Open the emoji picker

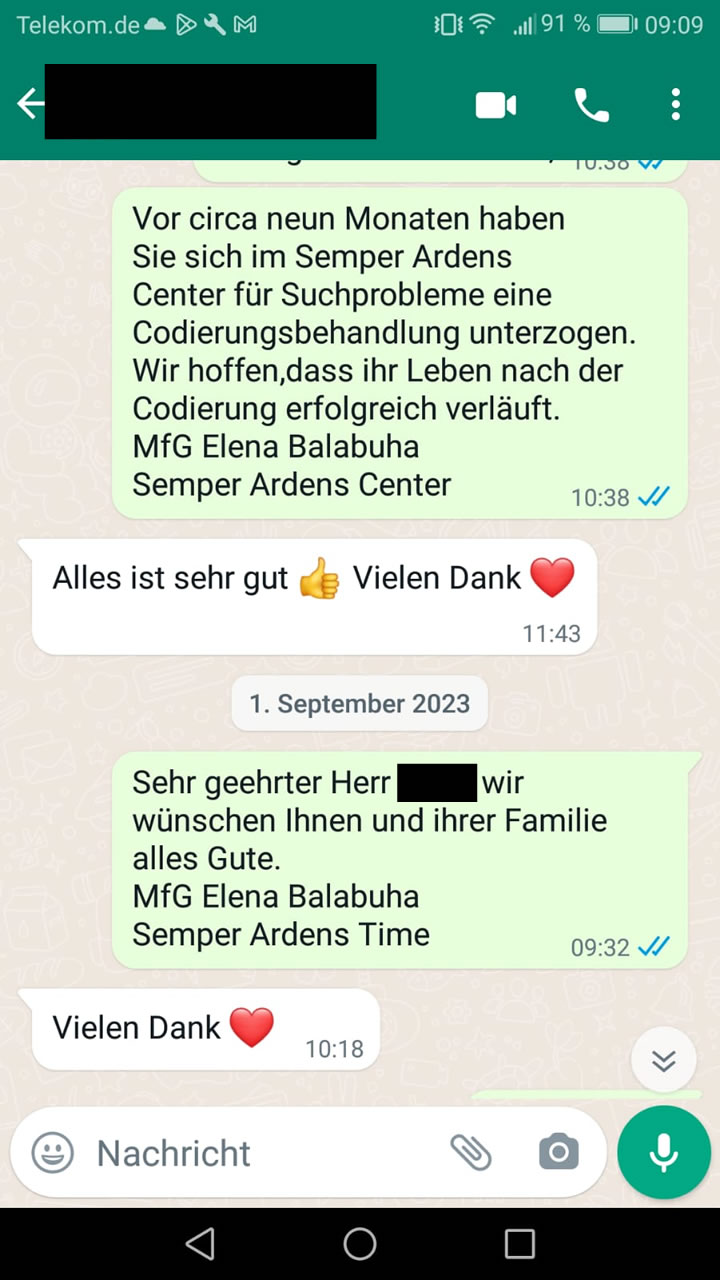click(53, 1153)
